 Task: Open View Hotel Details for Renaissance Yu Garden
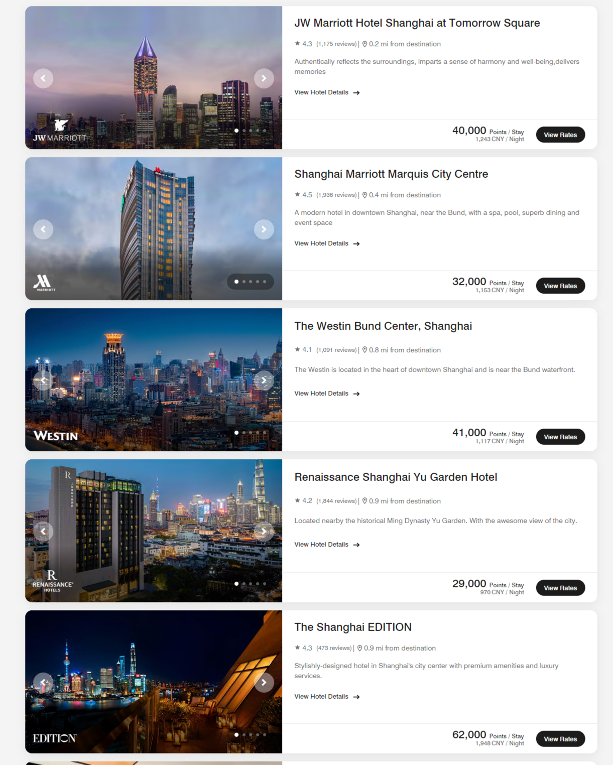(326, 545)
